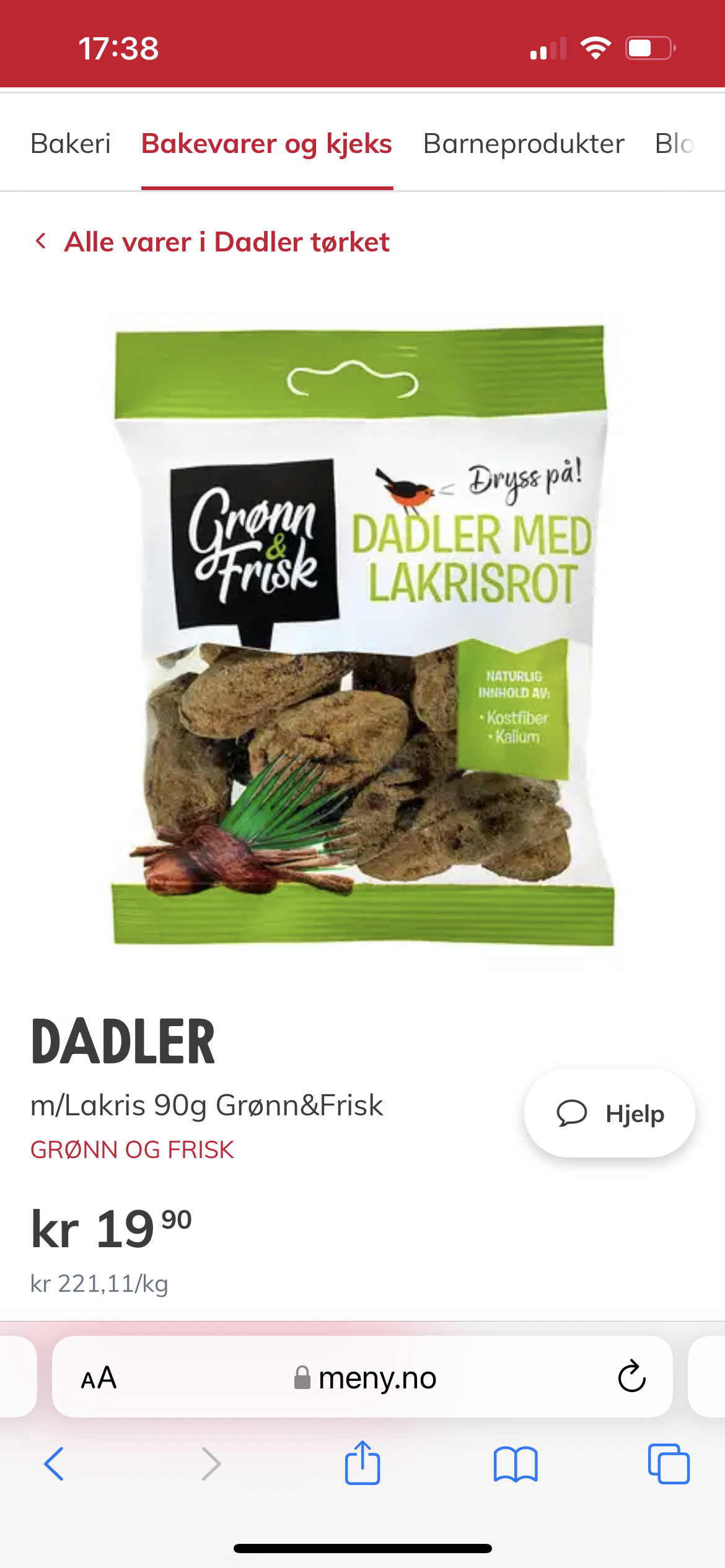This screenshot has height=1568, width=725.
Task: Open the Hjelp chat button
Action: tap(610, 1113)
